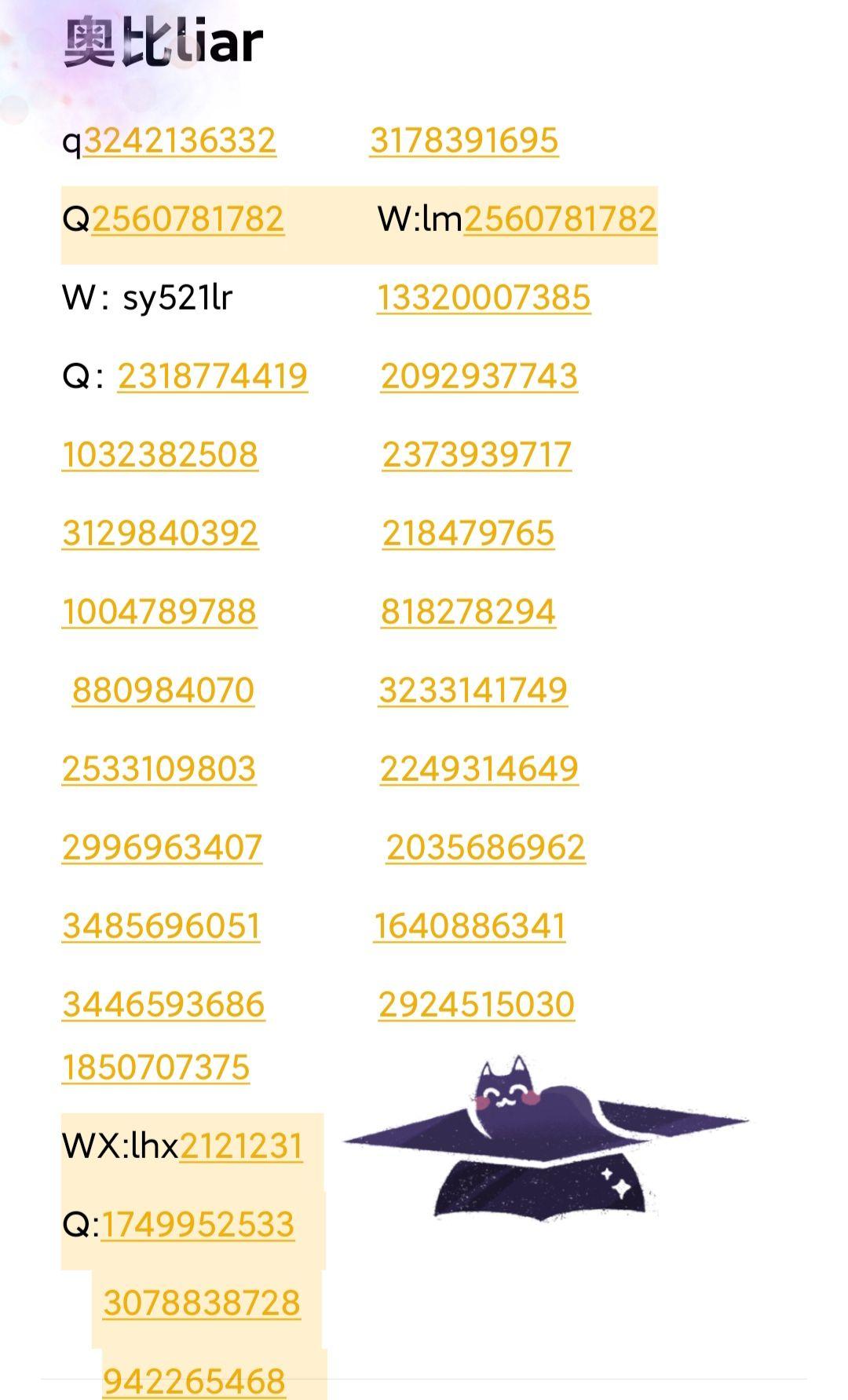Open the underlined number 3129840392
The height and width of the screenshot is (1400, 848).
[x=160, y=533]
